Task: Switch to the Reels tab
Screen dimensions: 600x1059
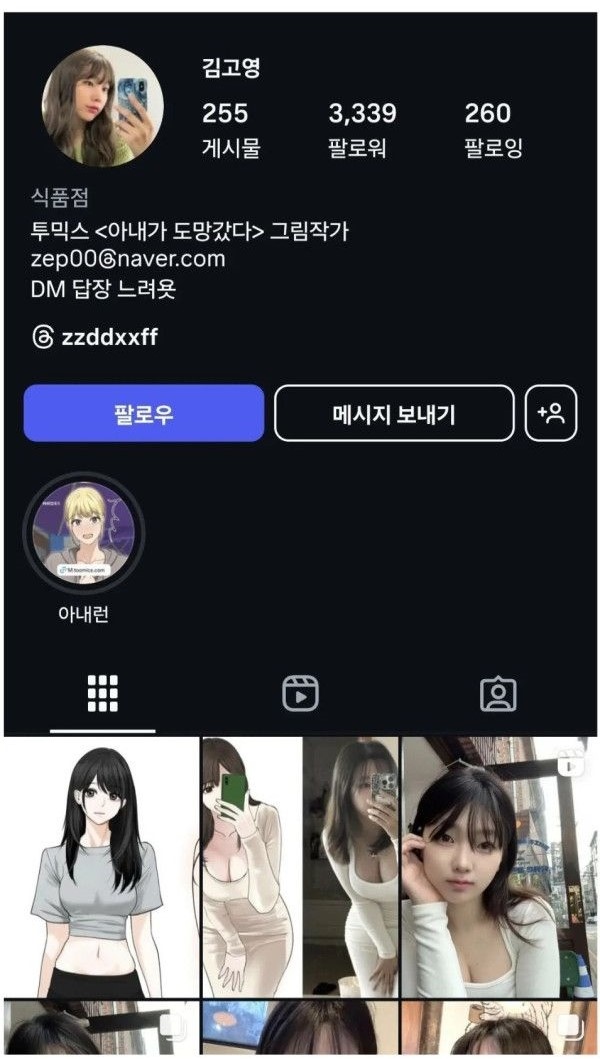Action: coord(300,693)
